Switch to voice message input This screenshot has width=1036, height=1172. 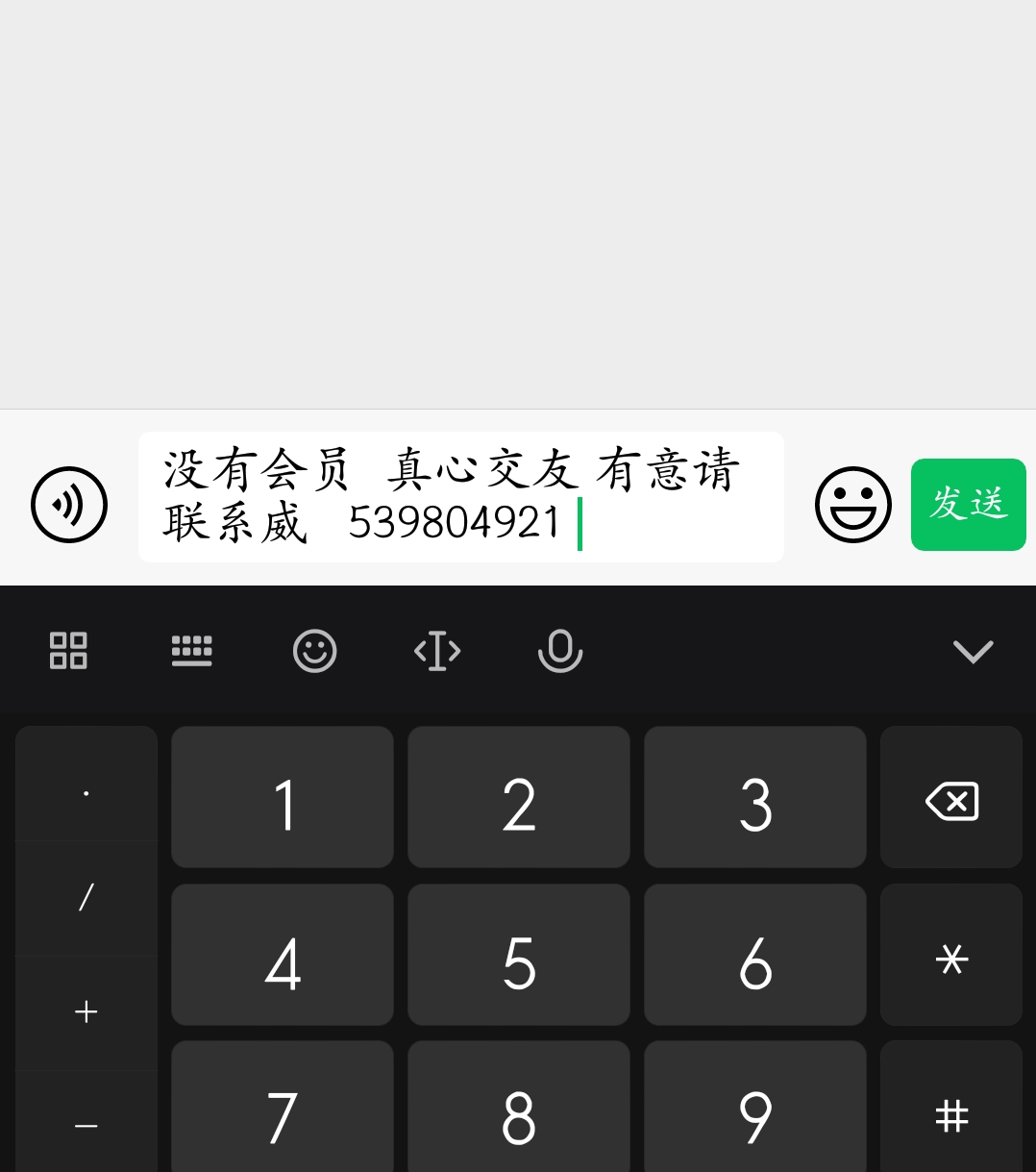point(69,505)
